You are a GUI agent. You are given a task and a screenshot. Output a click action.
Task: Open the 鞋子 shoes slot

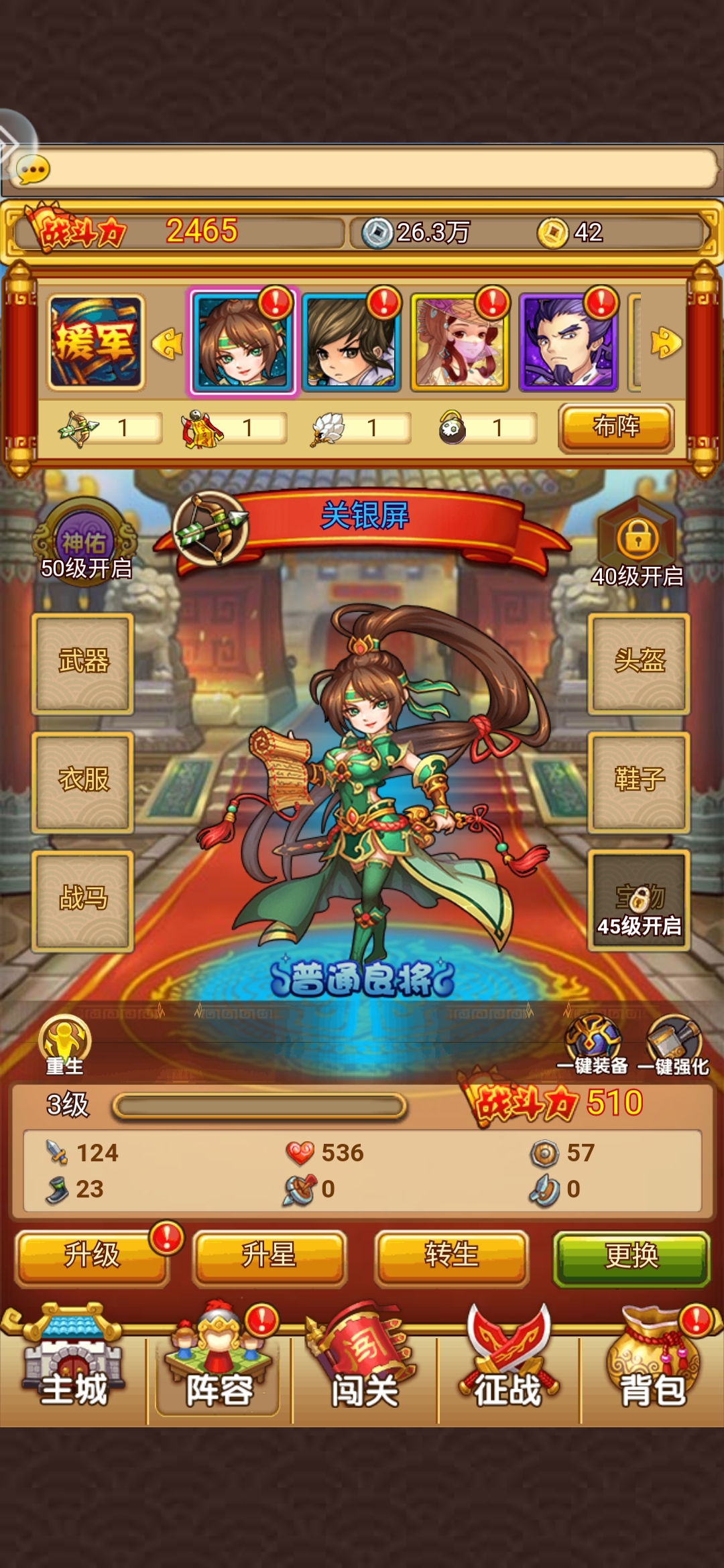639,781
